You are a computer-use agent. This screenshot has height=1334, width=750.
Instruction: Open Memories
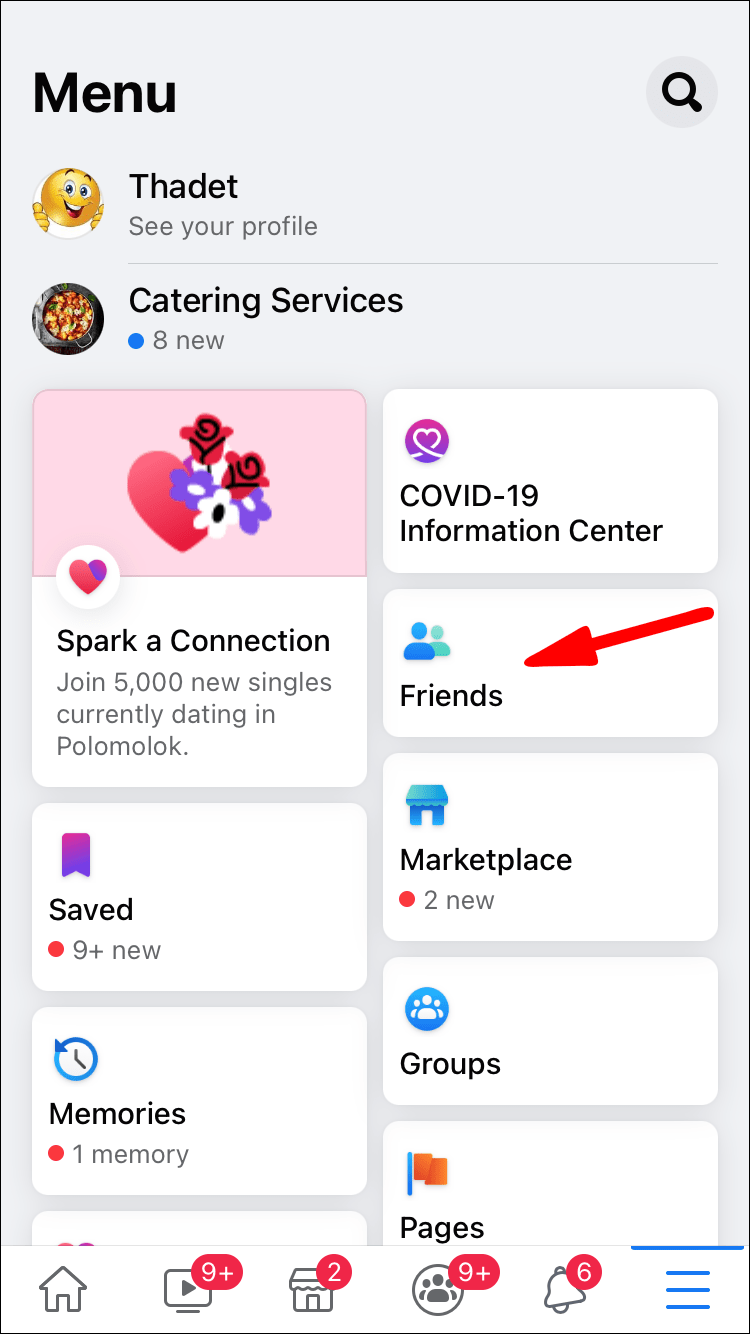(199, 1101)
